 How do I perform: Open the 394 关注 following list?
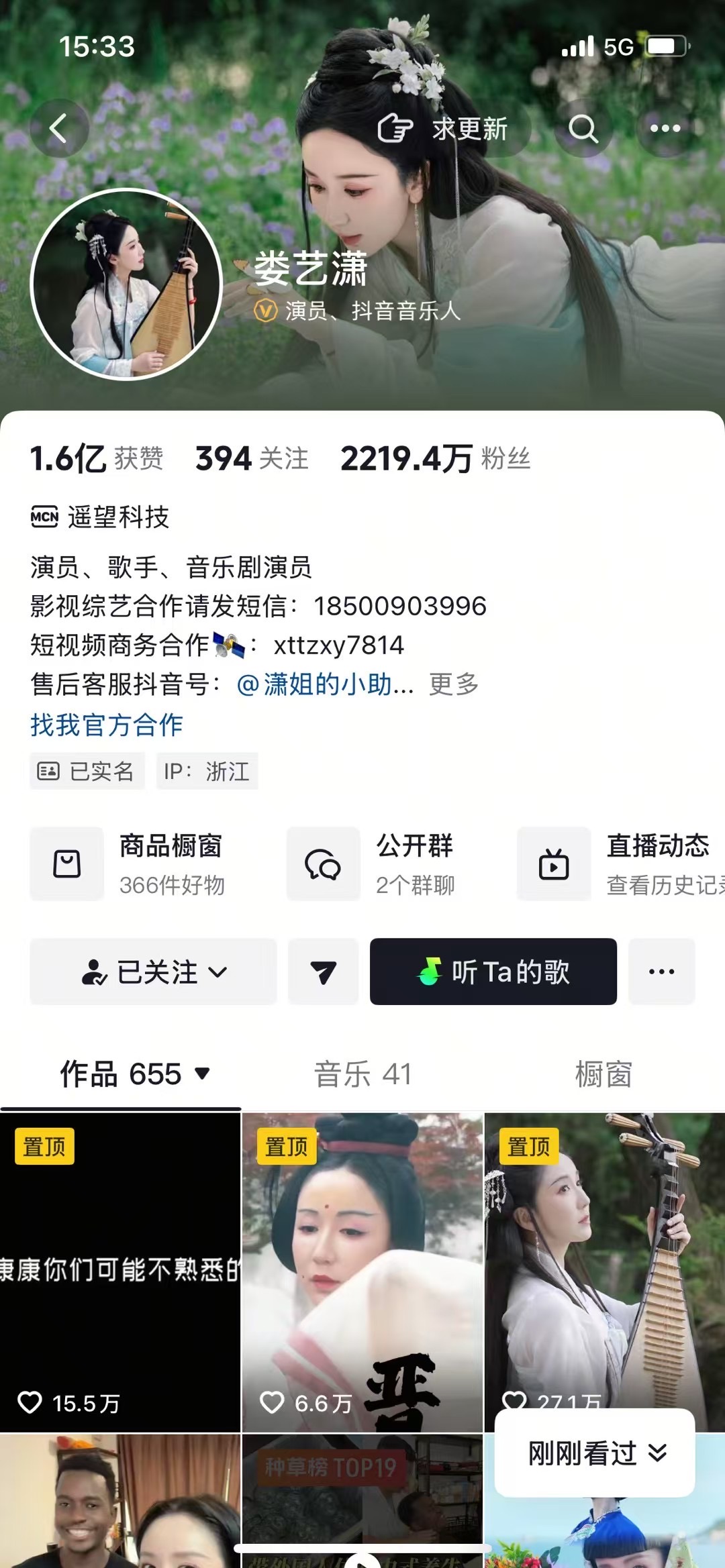(x=252, y=459)
